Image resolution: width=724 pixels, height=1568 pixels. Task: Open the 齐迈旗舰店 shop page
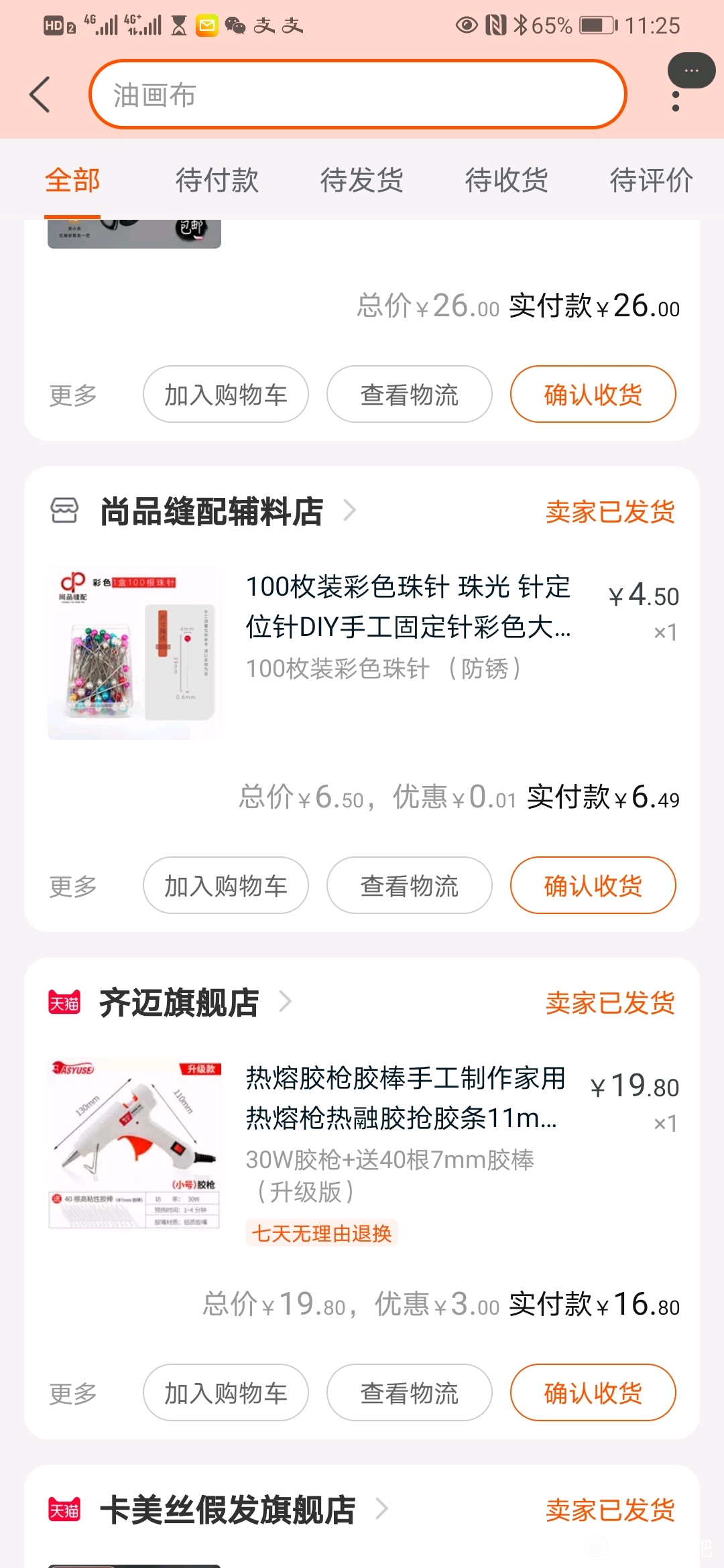(x=179, y=1002)
